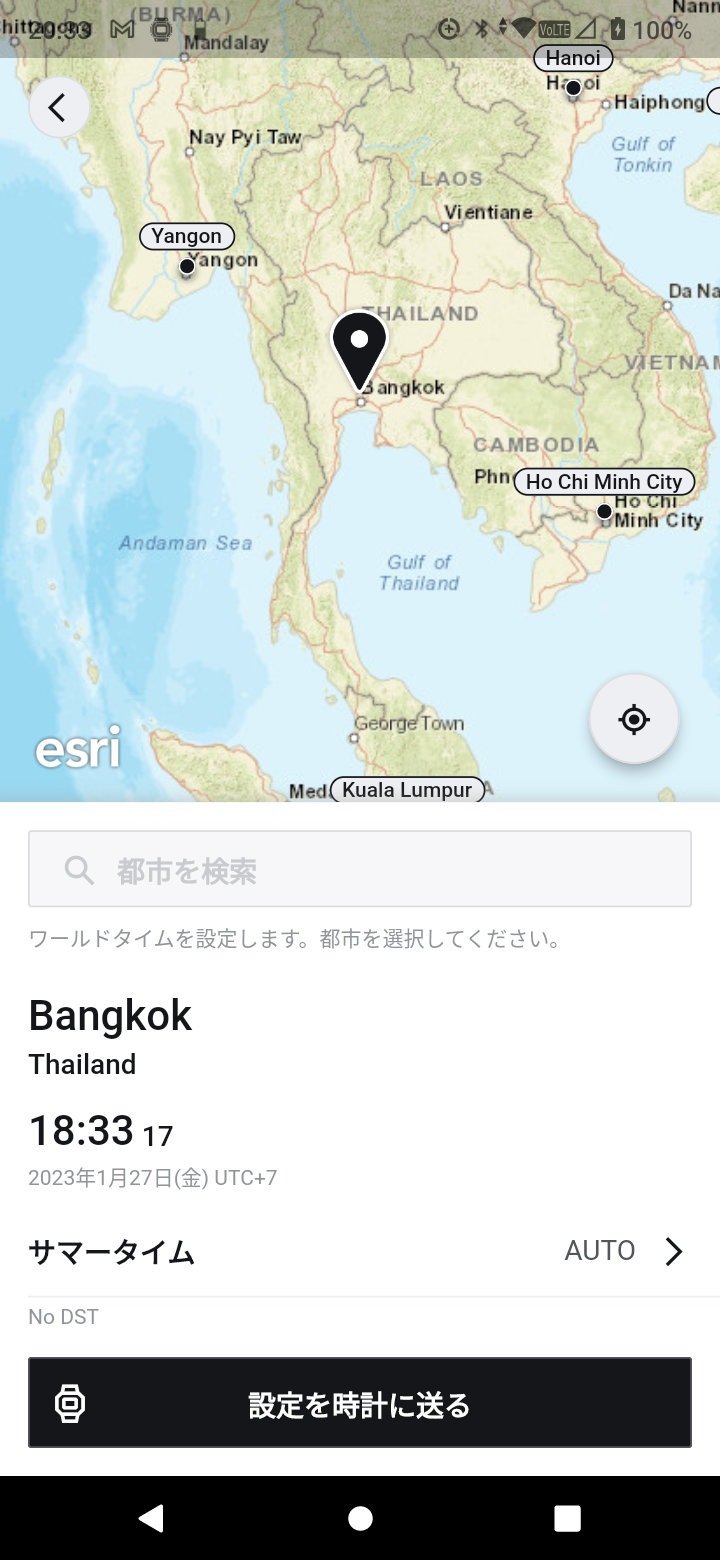Select the Hanoi city marker on the map
The image size is (720, 1560).
(x=573, y=58)
